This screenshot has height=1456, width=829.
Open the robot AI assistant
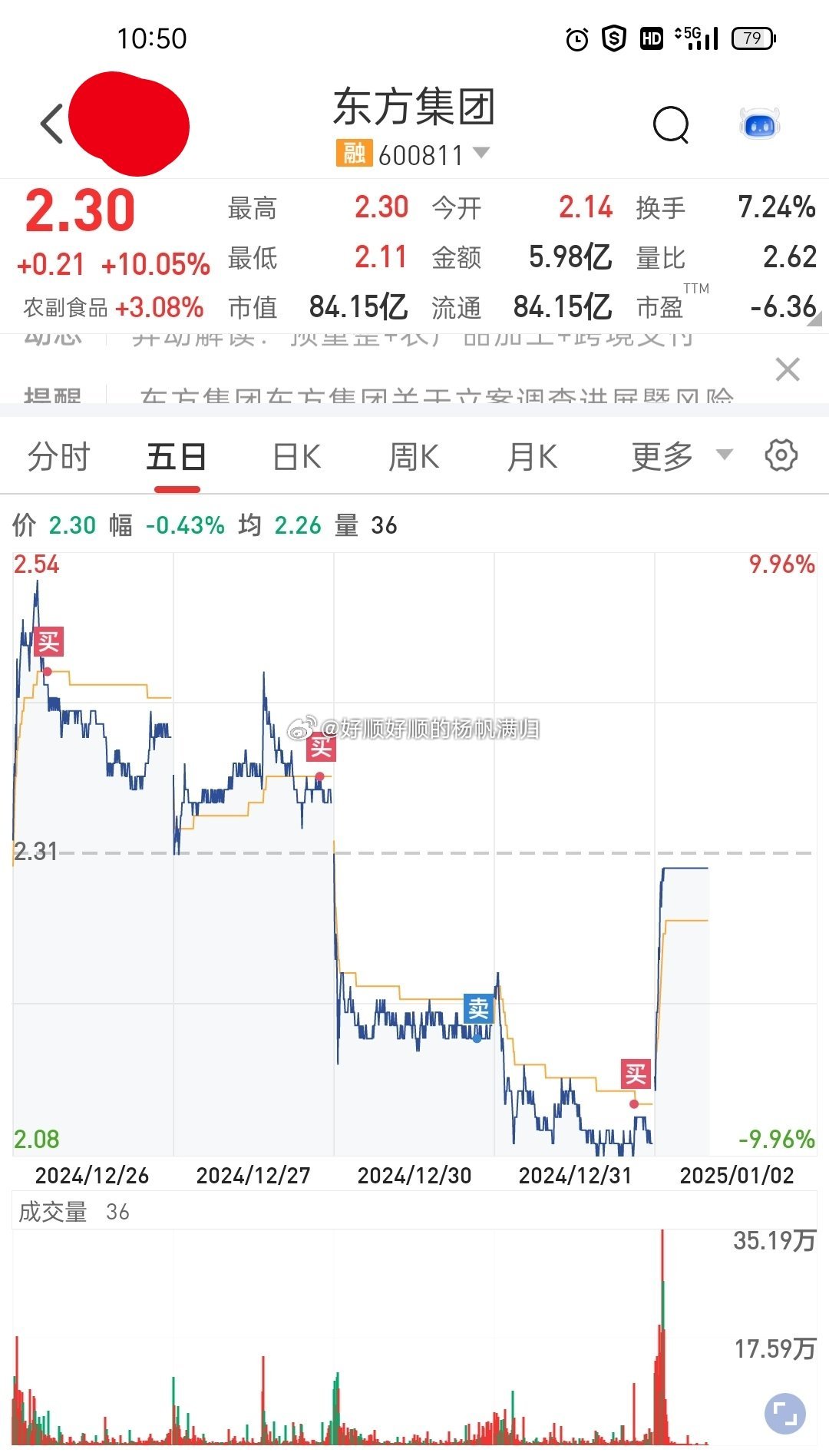(x=759, y=124)
